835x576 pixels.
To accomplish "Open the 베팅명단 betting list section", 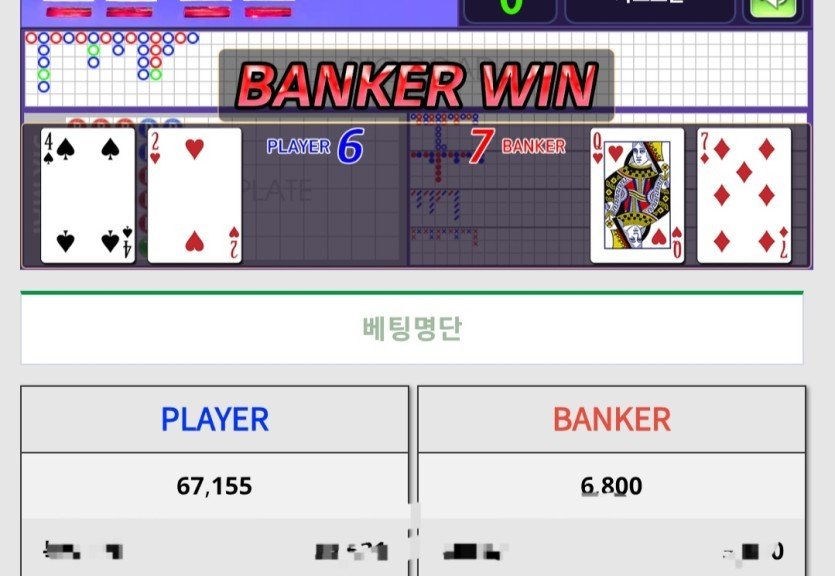I will (x=412, y=329).
